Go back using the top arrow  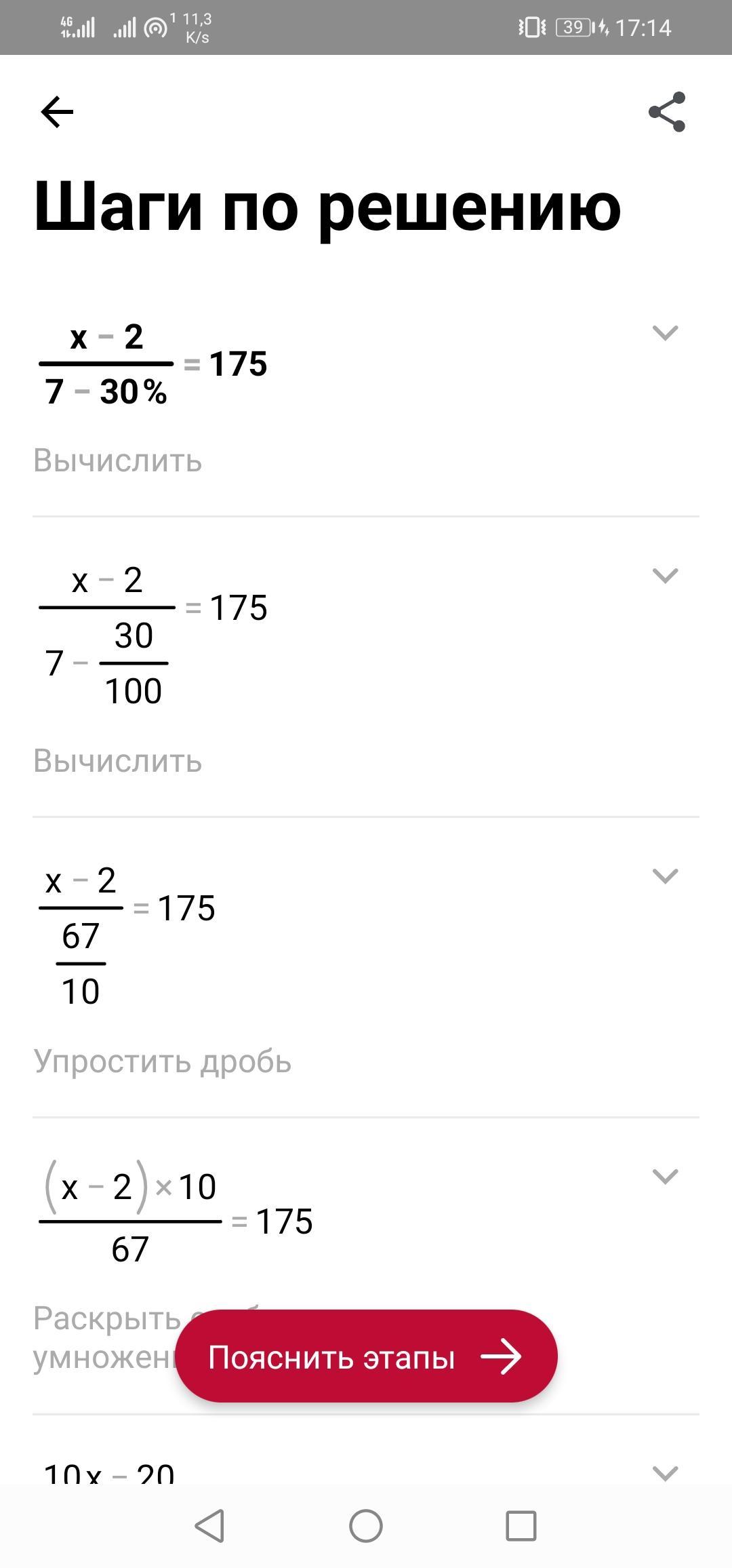pos(57,112)
